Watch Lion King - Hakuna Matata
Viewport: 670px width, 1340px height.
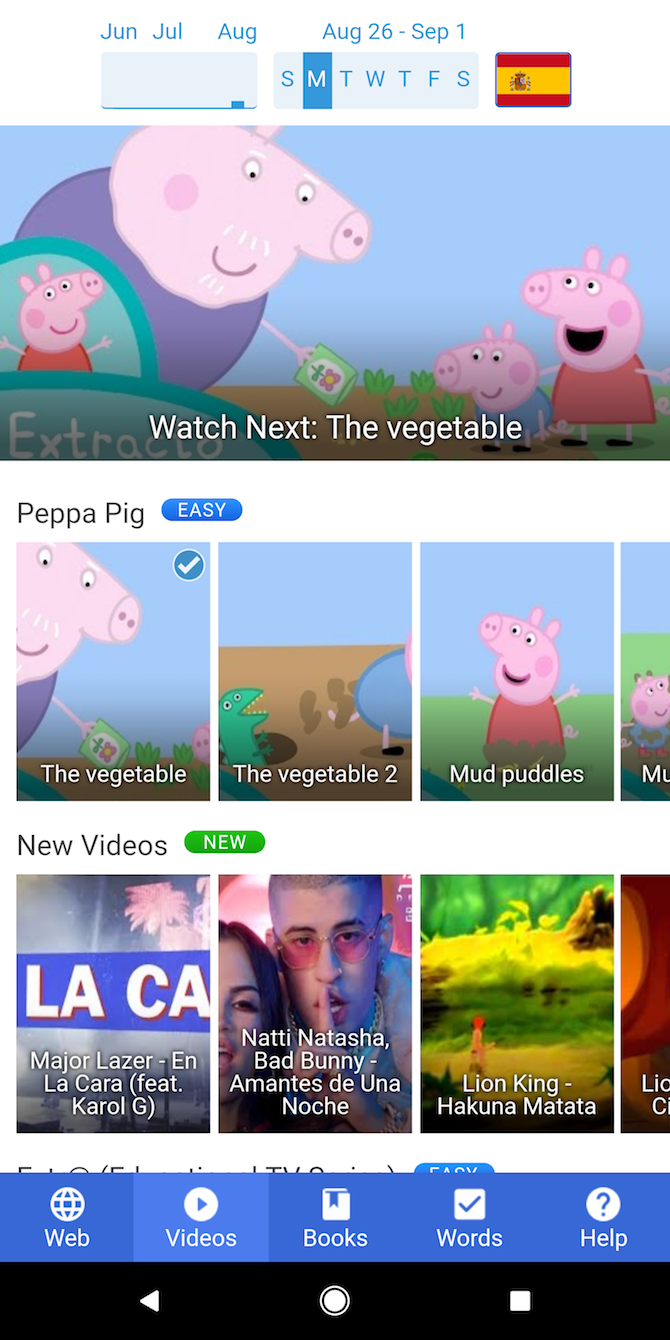[x=517, y=1003]
